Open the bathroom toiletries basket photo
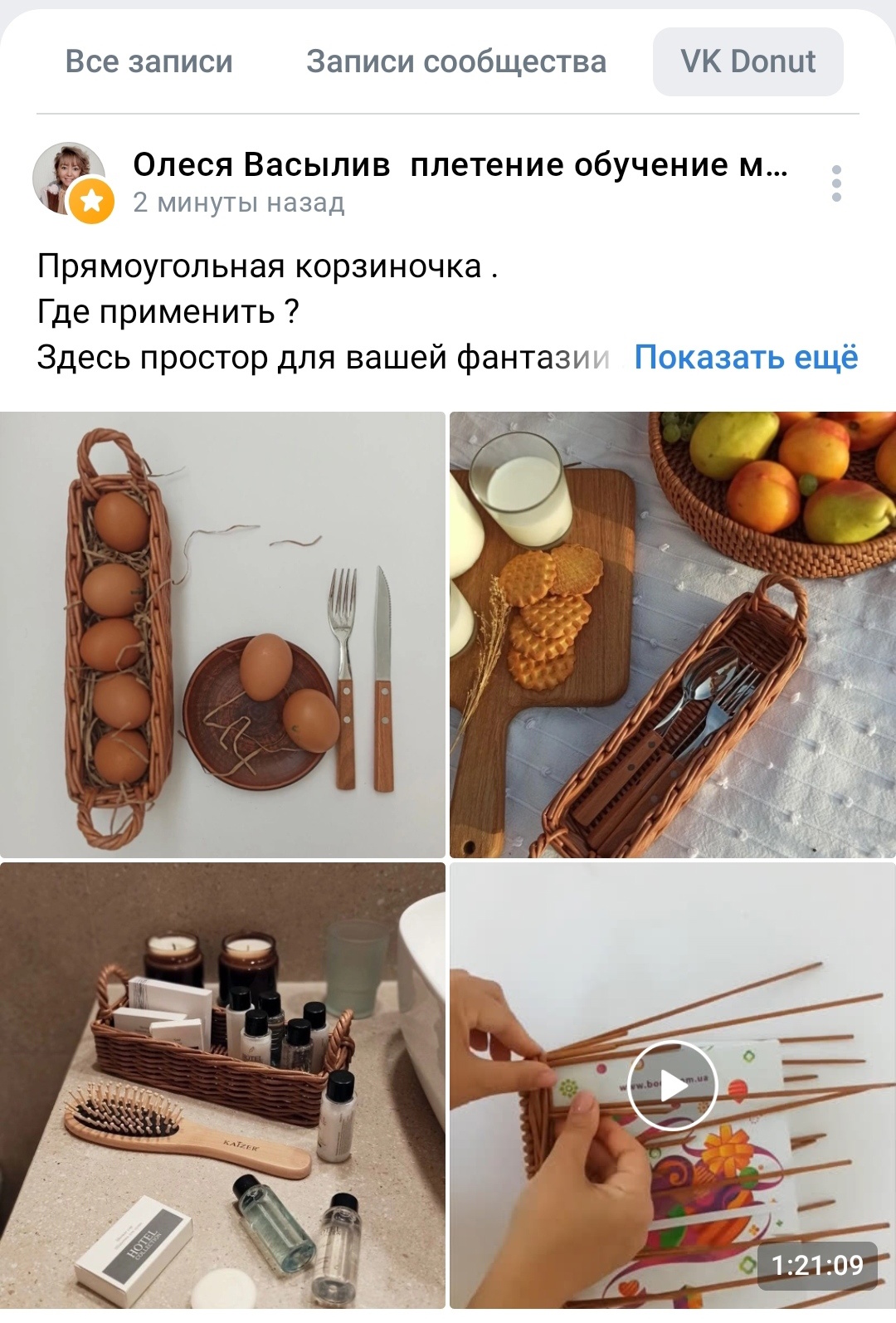The width and height of the screenshot is (896, 1323). click(222, 1086)
